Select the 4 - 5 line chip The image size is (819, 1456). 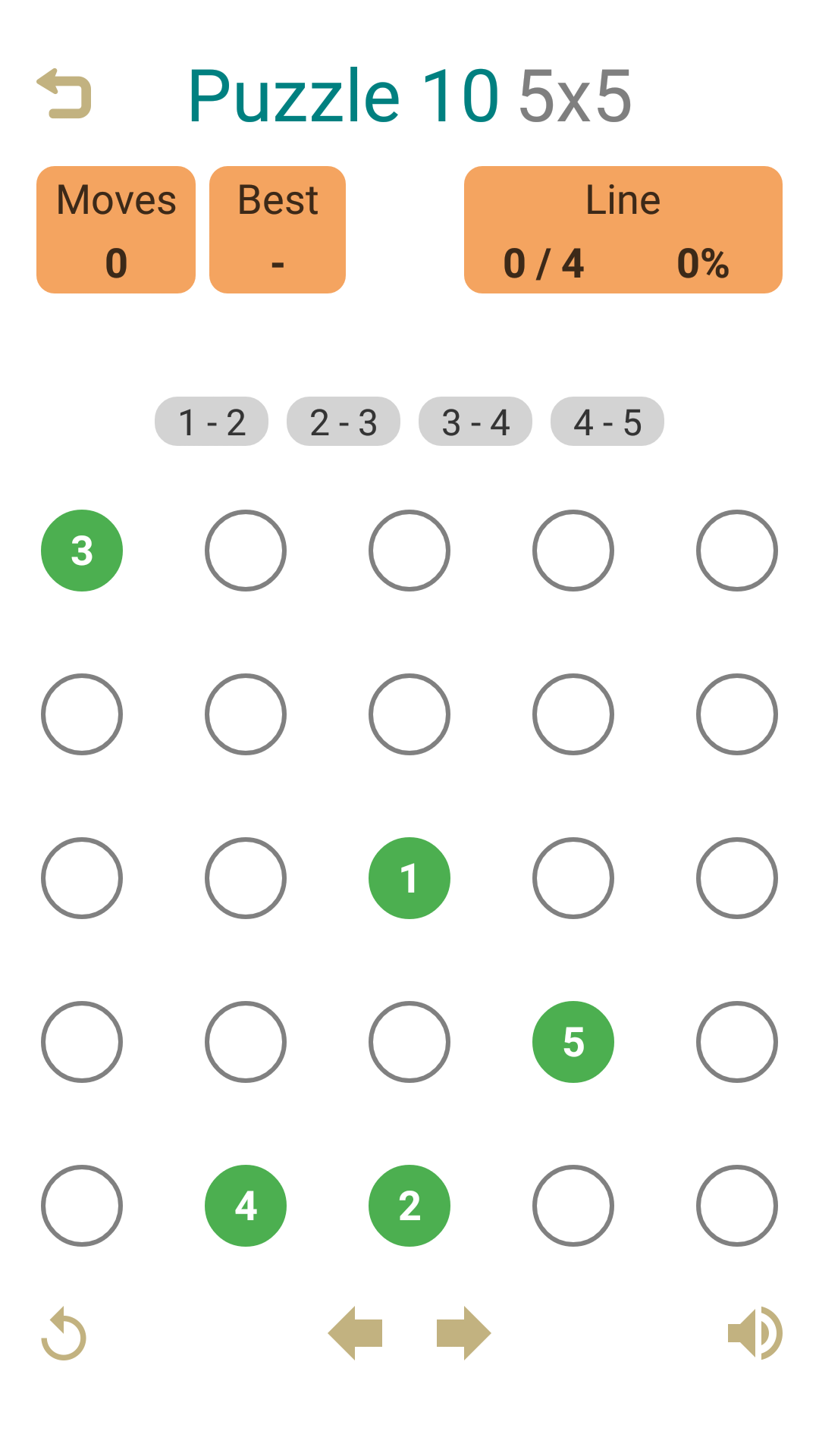(x=607, y=422)
